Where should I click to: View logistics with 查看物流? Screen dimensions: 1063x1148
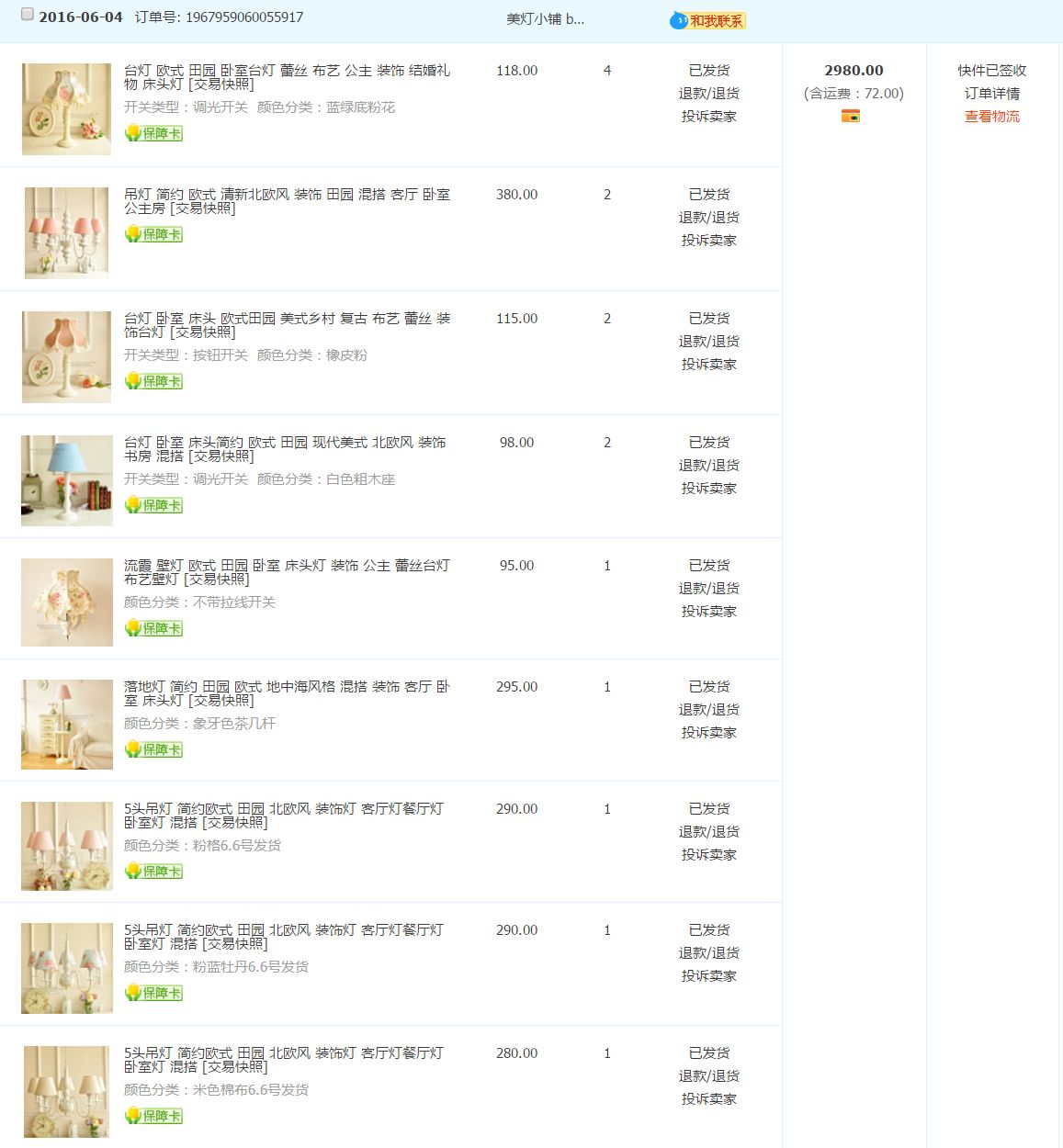[991, 116]
